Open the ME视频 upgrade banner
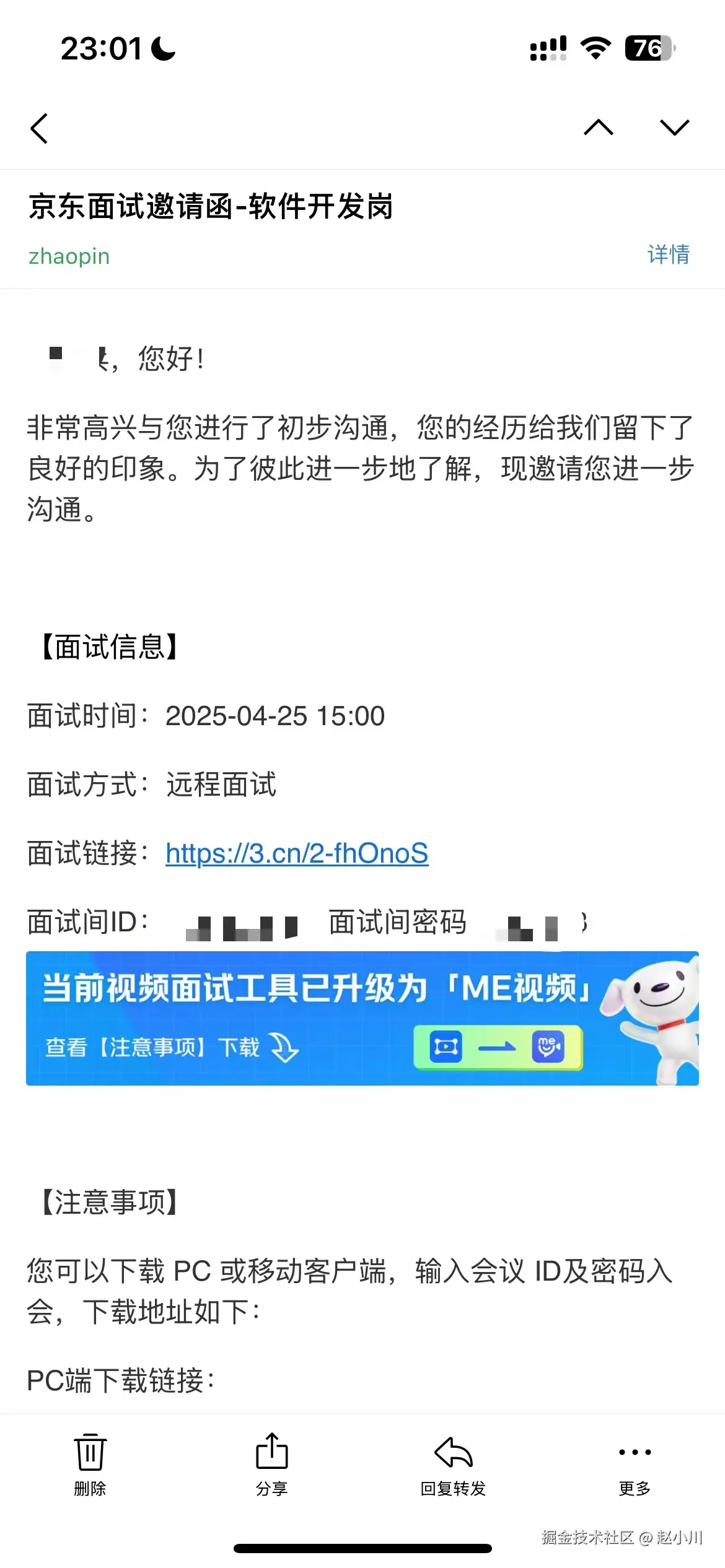Screen dimensions: 725x1568 tap(362, 1018)
